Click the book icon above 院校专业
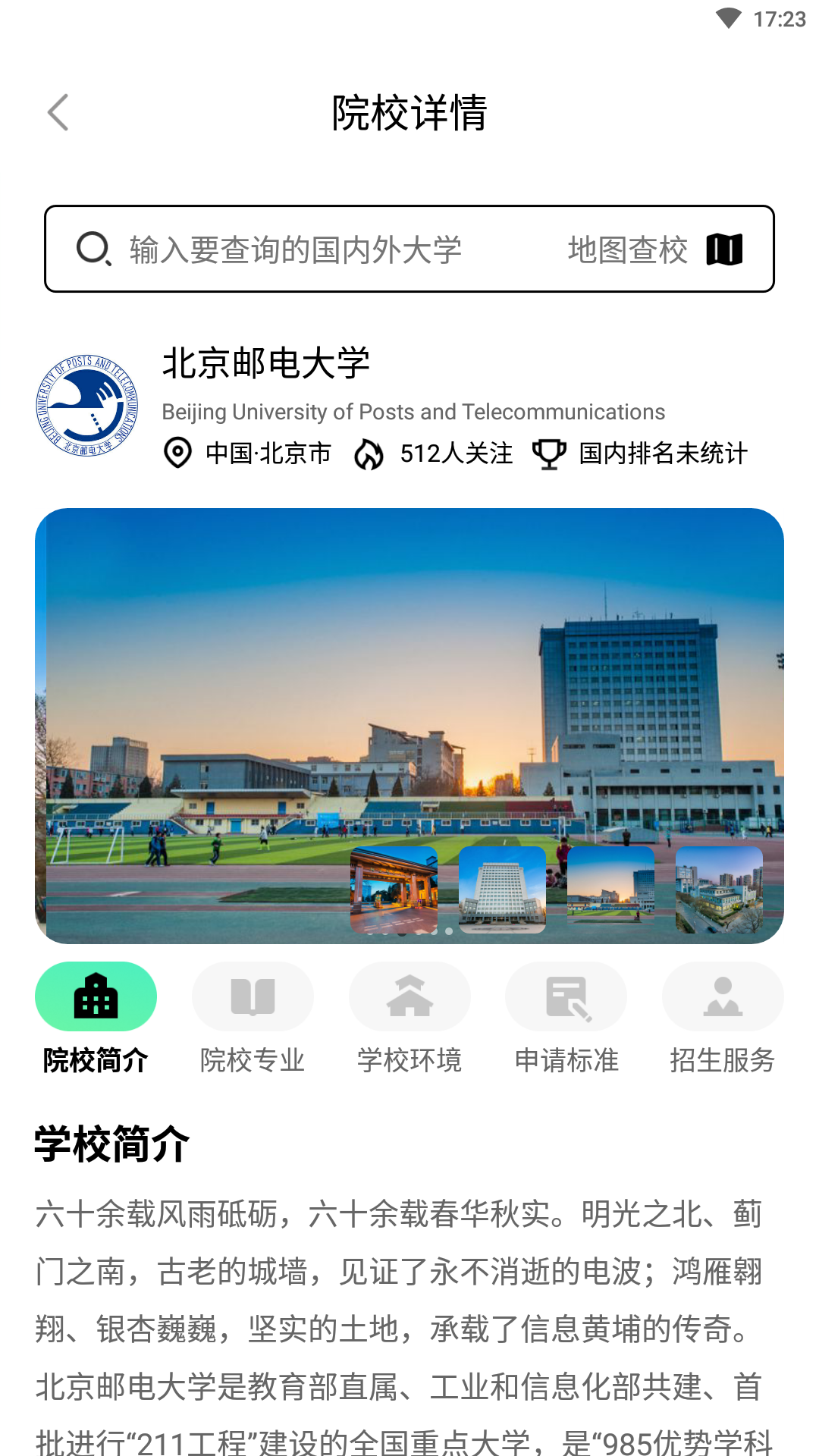 click(x=252, y=996)
